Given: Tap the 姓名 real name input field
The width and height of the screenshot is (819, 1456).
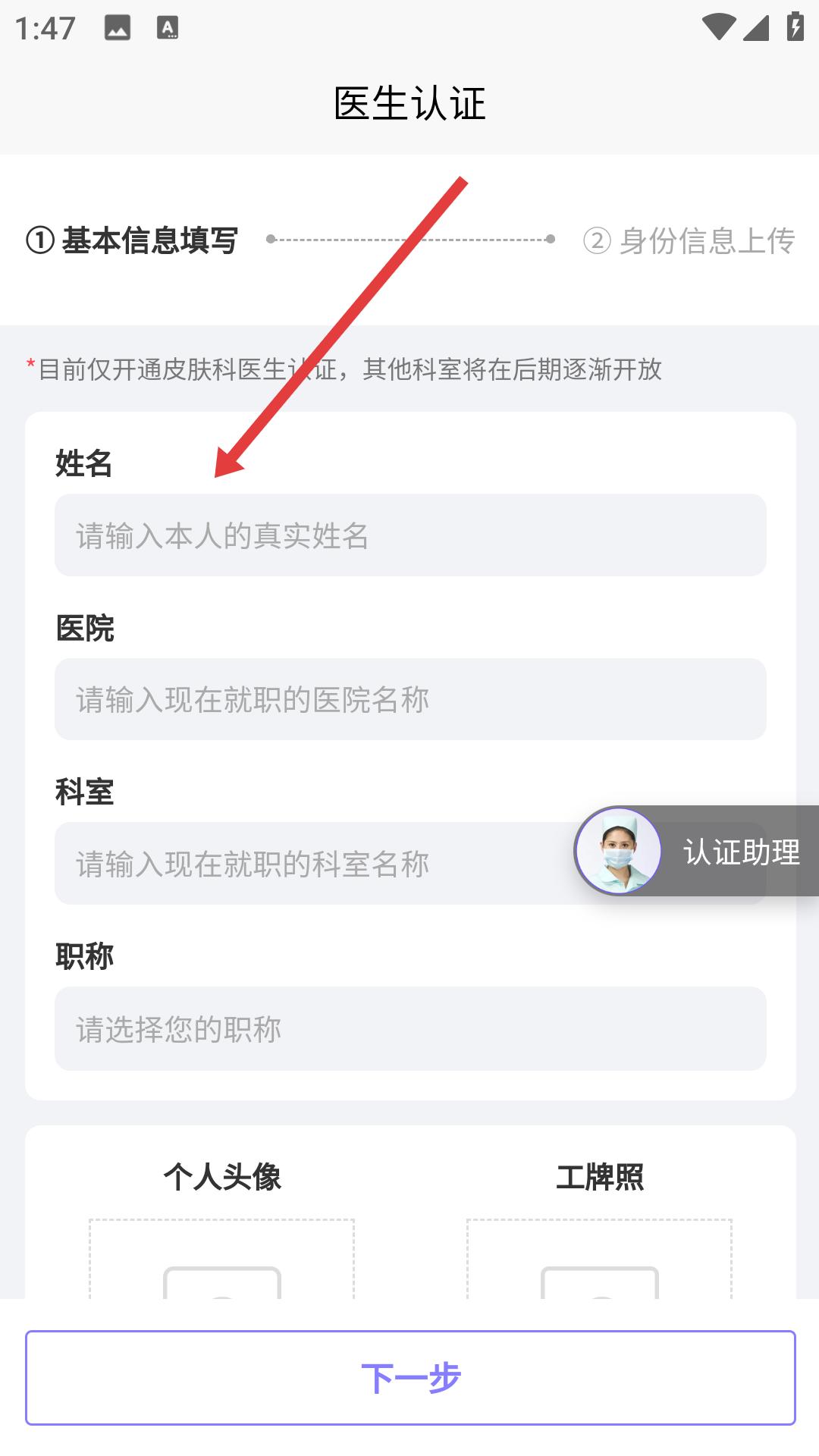Looking at the screenshot, I should pyautogui.click(x=410, y=535).
